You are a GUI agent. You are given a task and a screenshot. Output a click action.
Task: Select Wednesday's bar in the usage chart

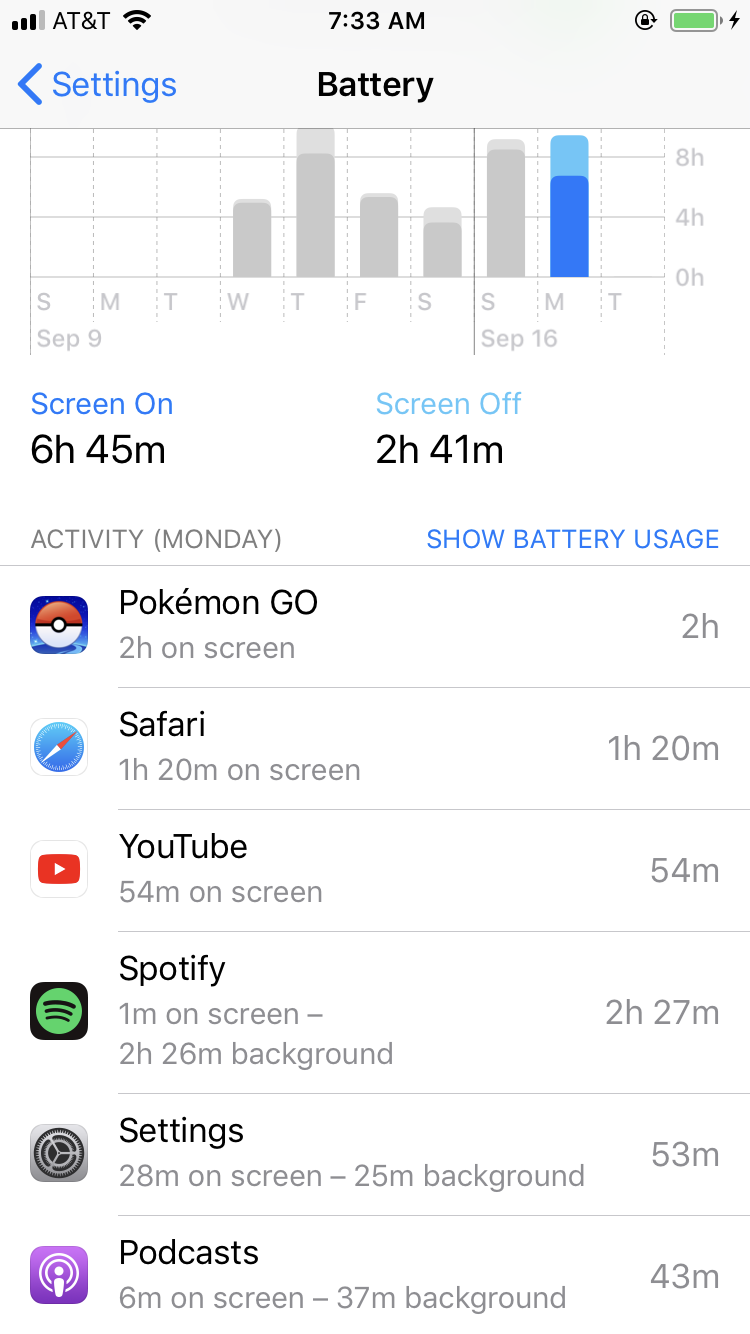click(252, 239)
